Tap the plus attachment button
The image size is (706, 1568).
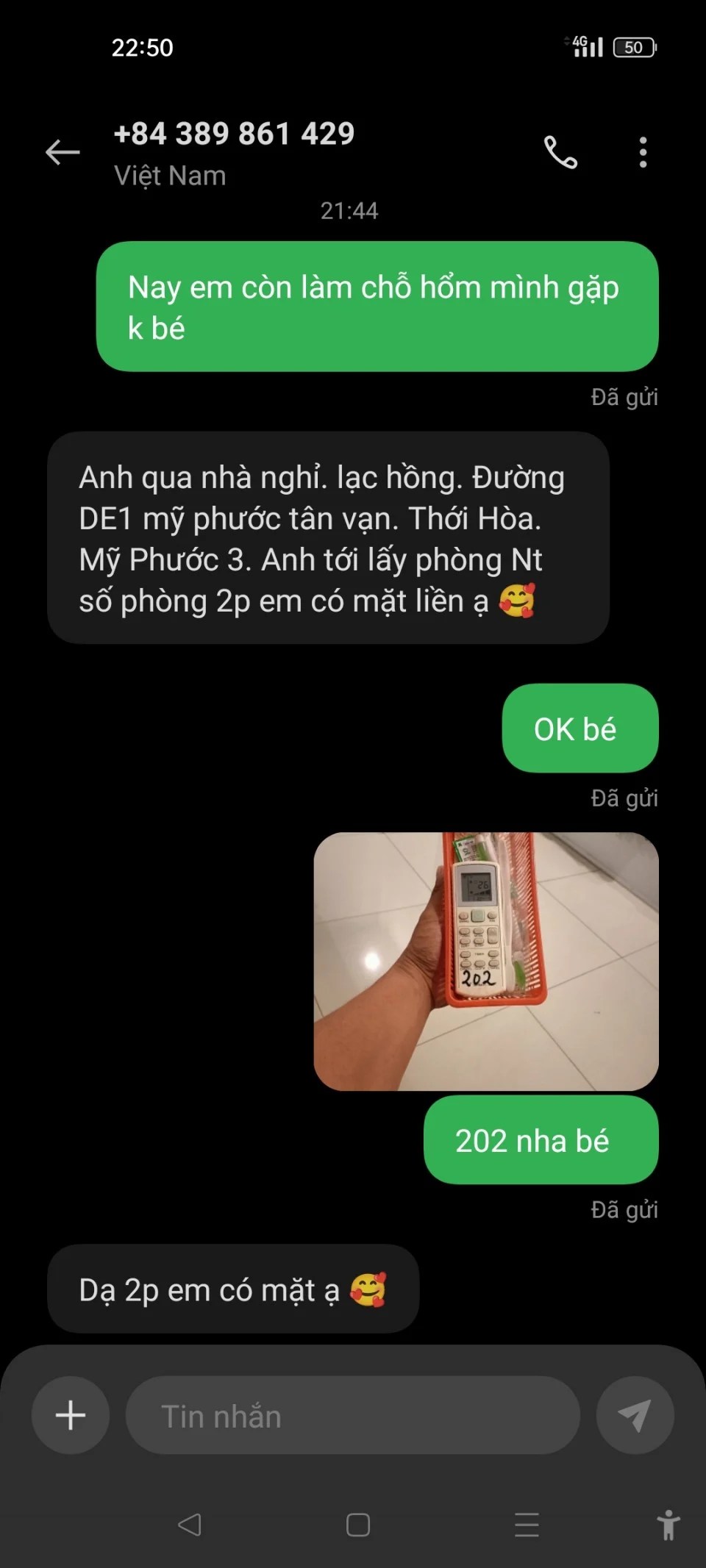tap(71, 1415)
